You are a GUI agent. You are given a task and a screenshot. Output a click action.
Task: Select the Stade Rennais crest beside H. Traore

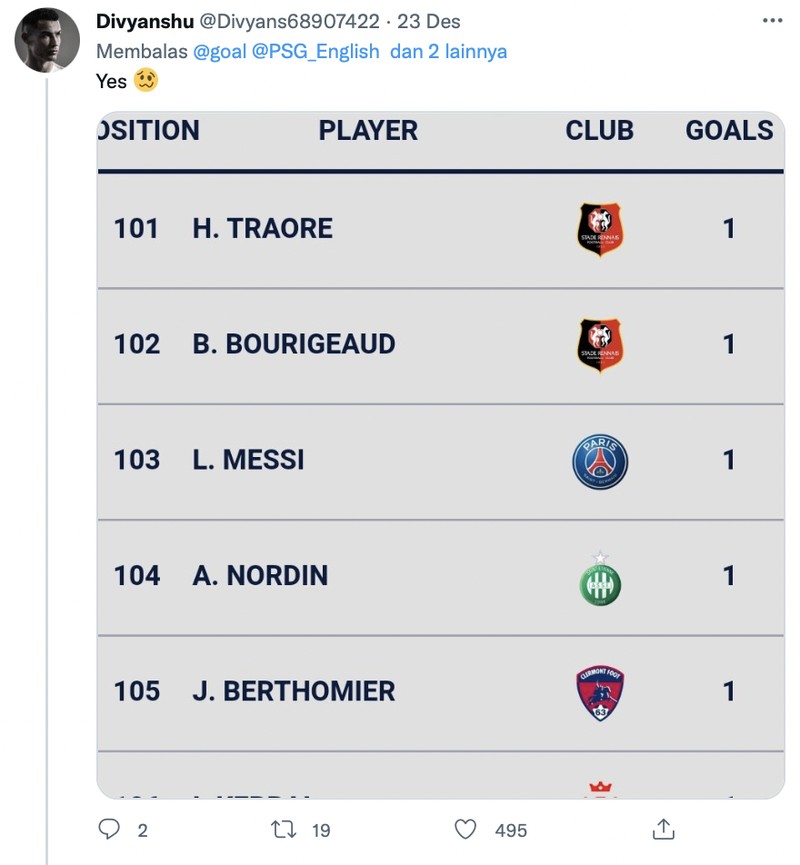[598, 228]
